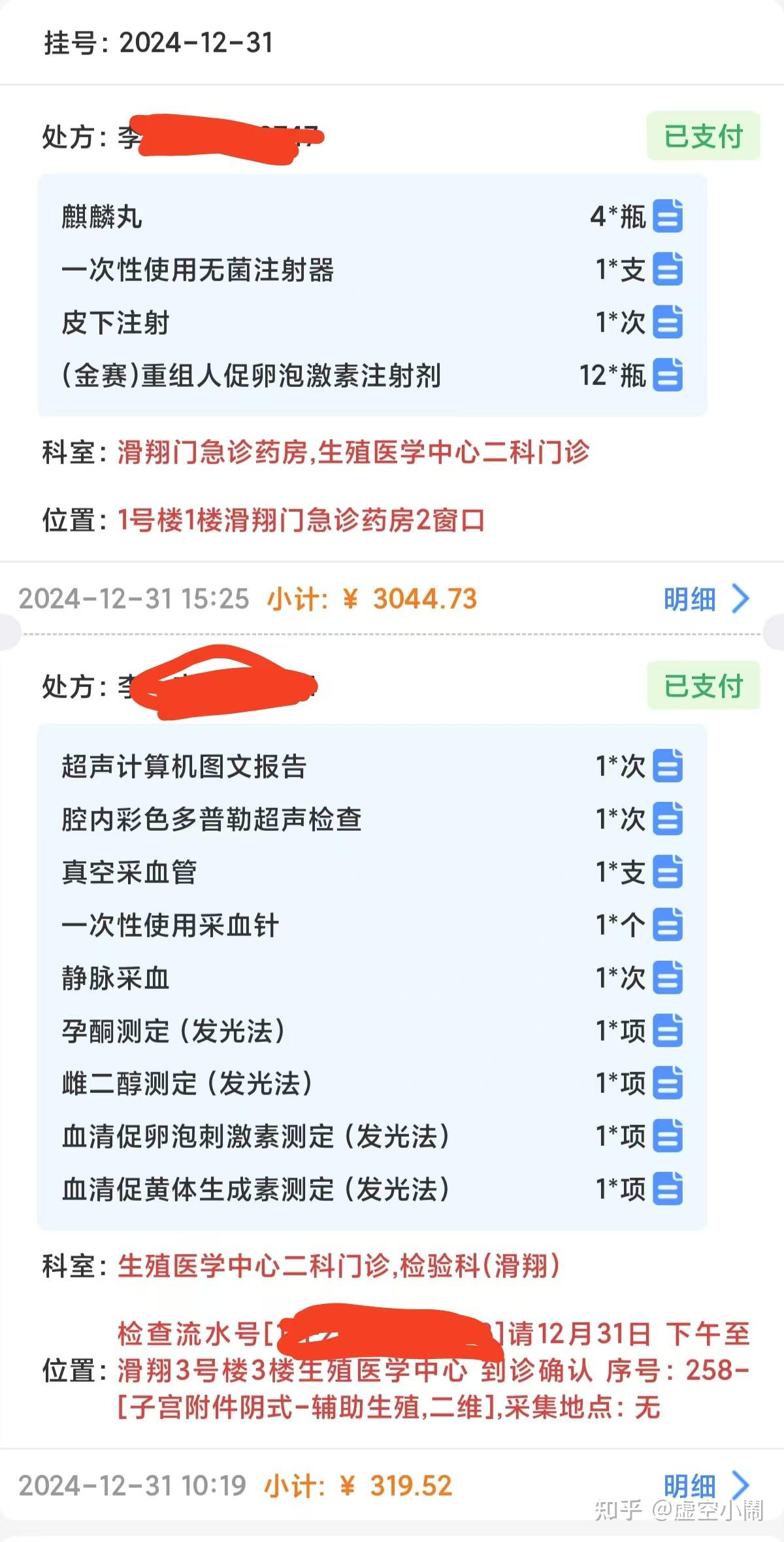View document icon next to 皮下注射
Viewport: 784px width, 1542px height.
668,322
